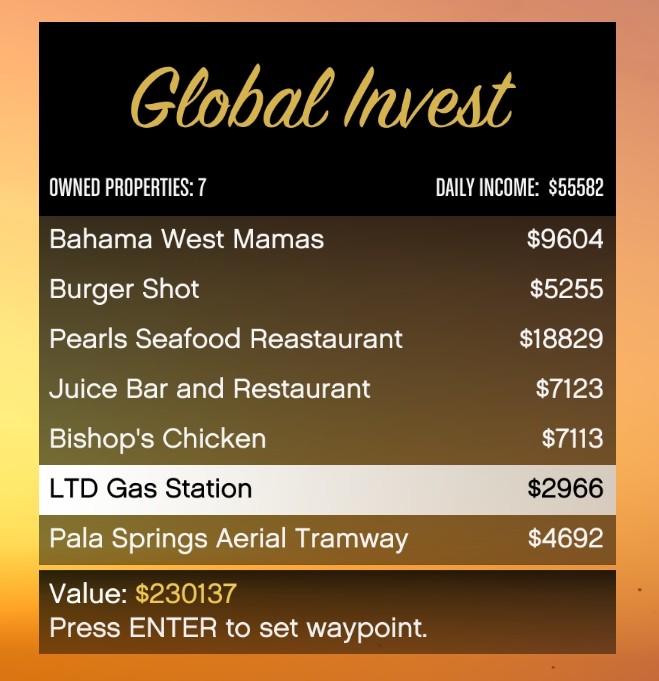The height and width of the screenshot is (681, 659).
Task: Select the highlighted LTD Gas Station row
Action: pos(326,489)
